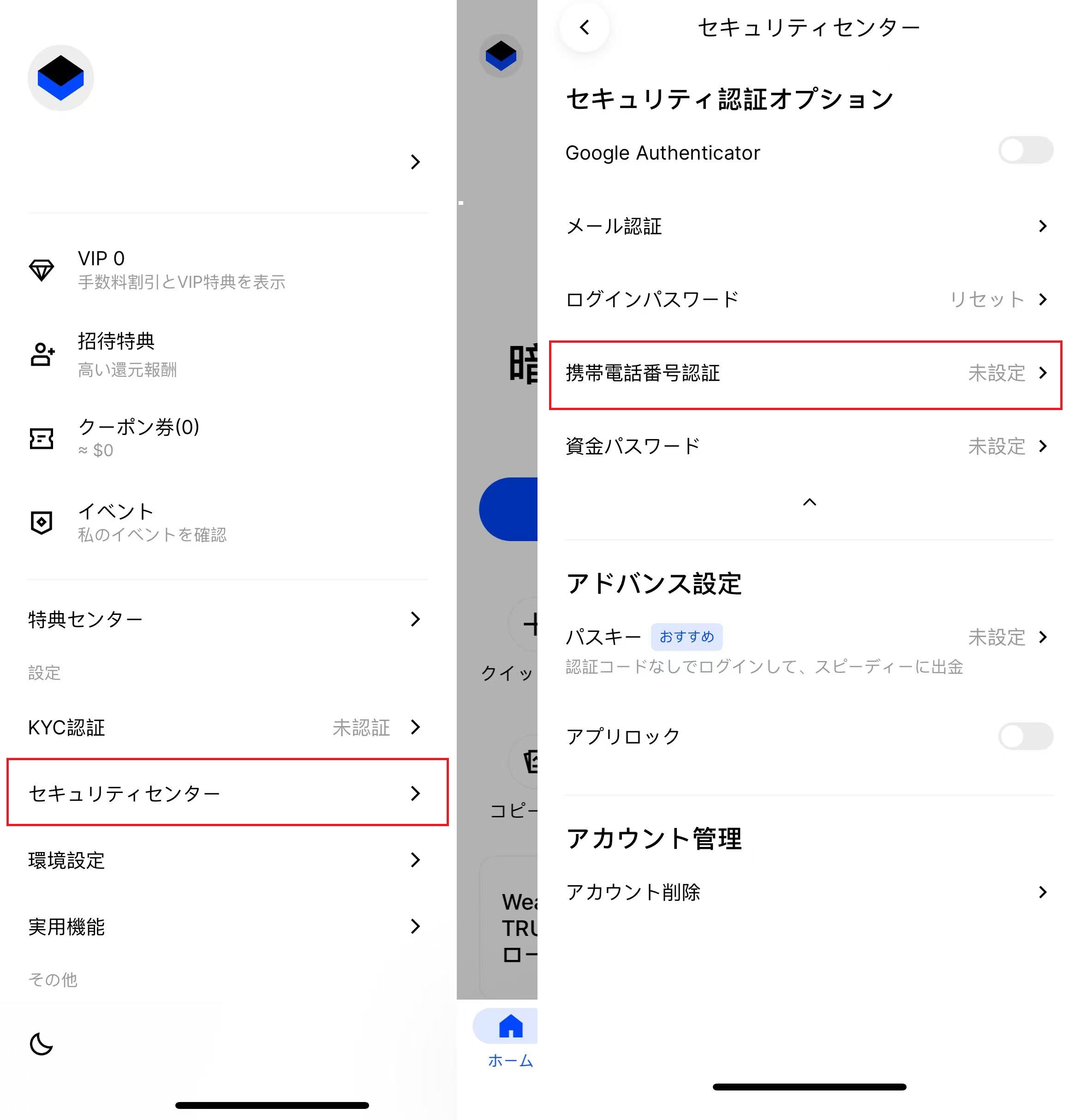Open アカウント削除 row
1069x1120 pixels.
click(x=806, y=892)
